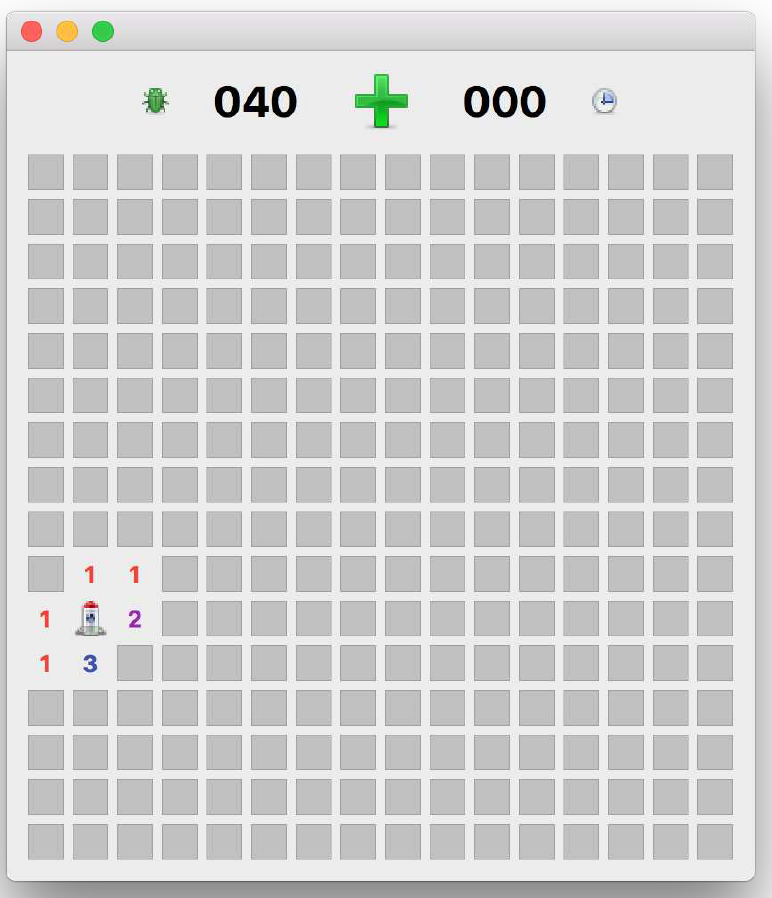
Task: Close the window with the red button
Action: (32, 31)
